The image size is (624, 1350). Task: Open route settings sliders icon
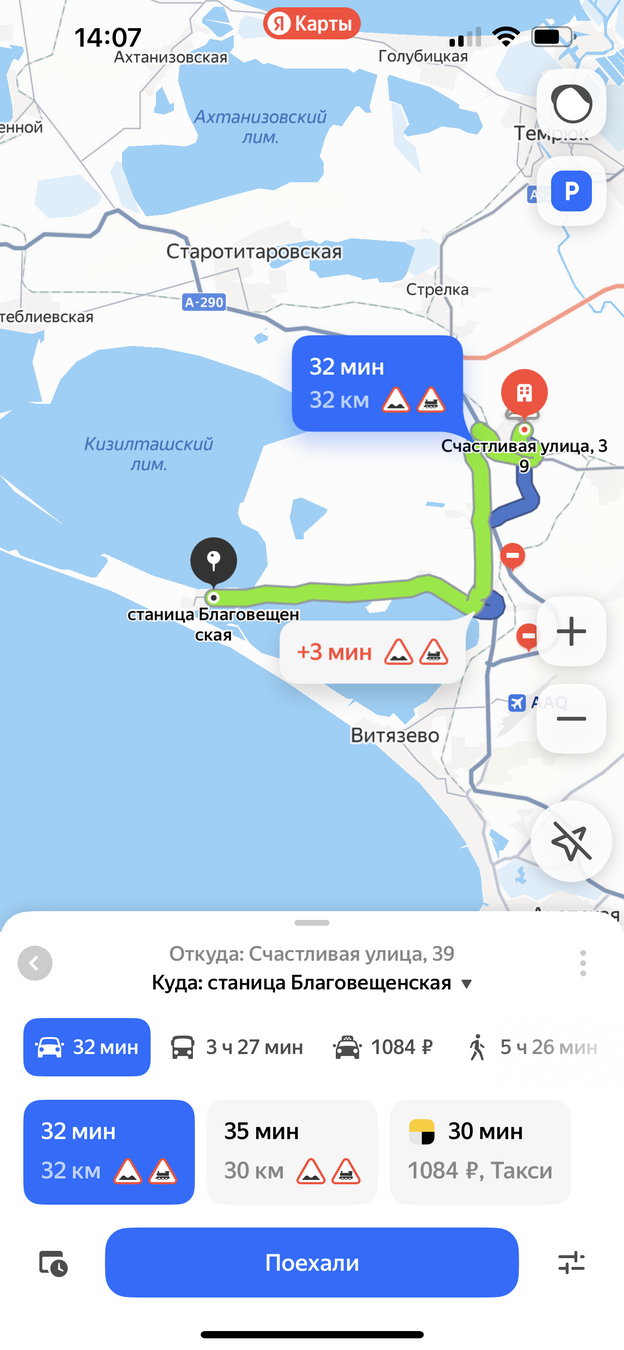tap(571, 1263)
